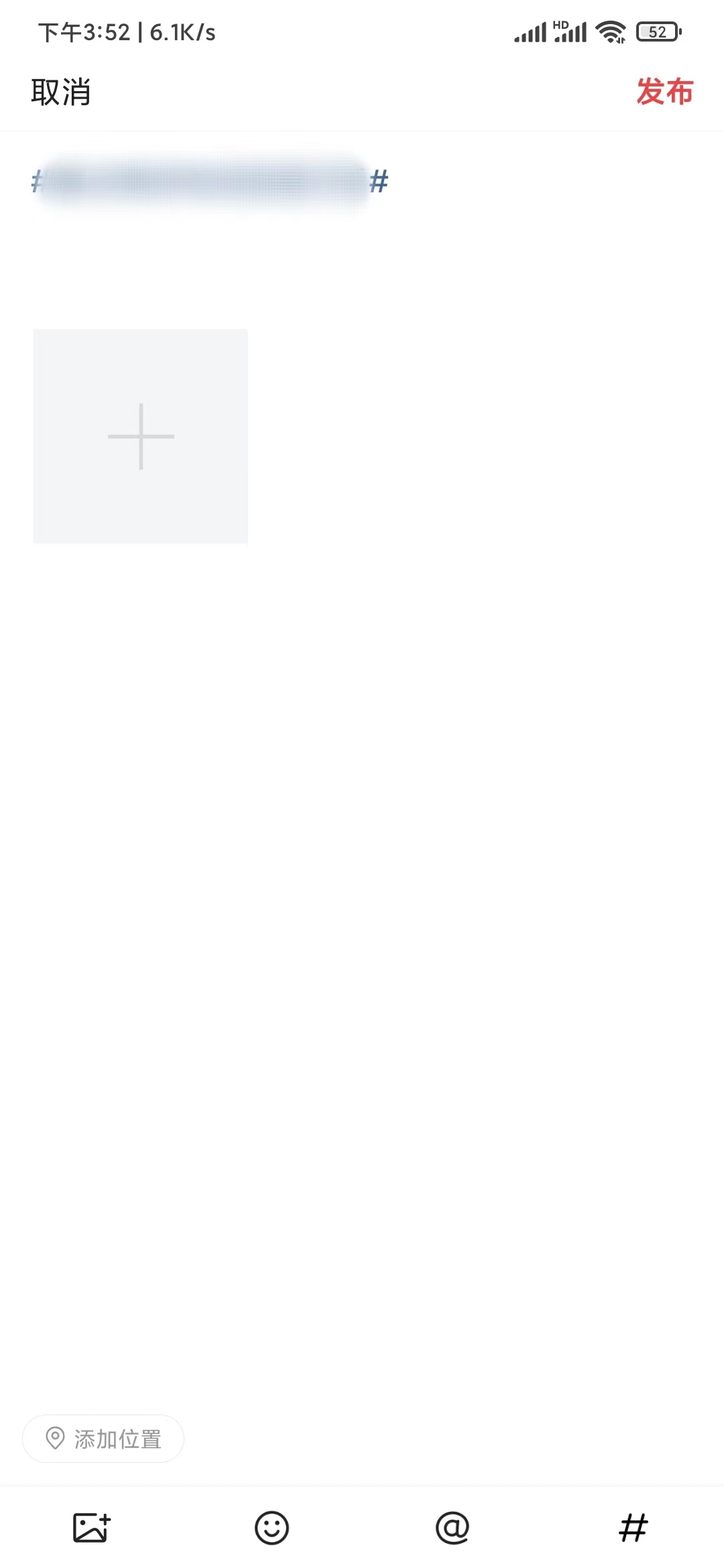Tap 取消 to cancel the post
This screenshot has width=724, height=1568.
pyautogui.click(x=60, y=92)
